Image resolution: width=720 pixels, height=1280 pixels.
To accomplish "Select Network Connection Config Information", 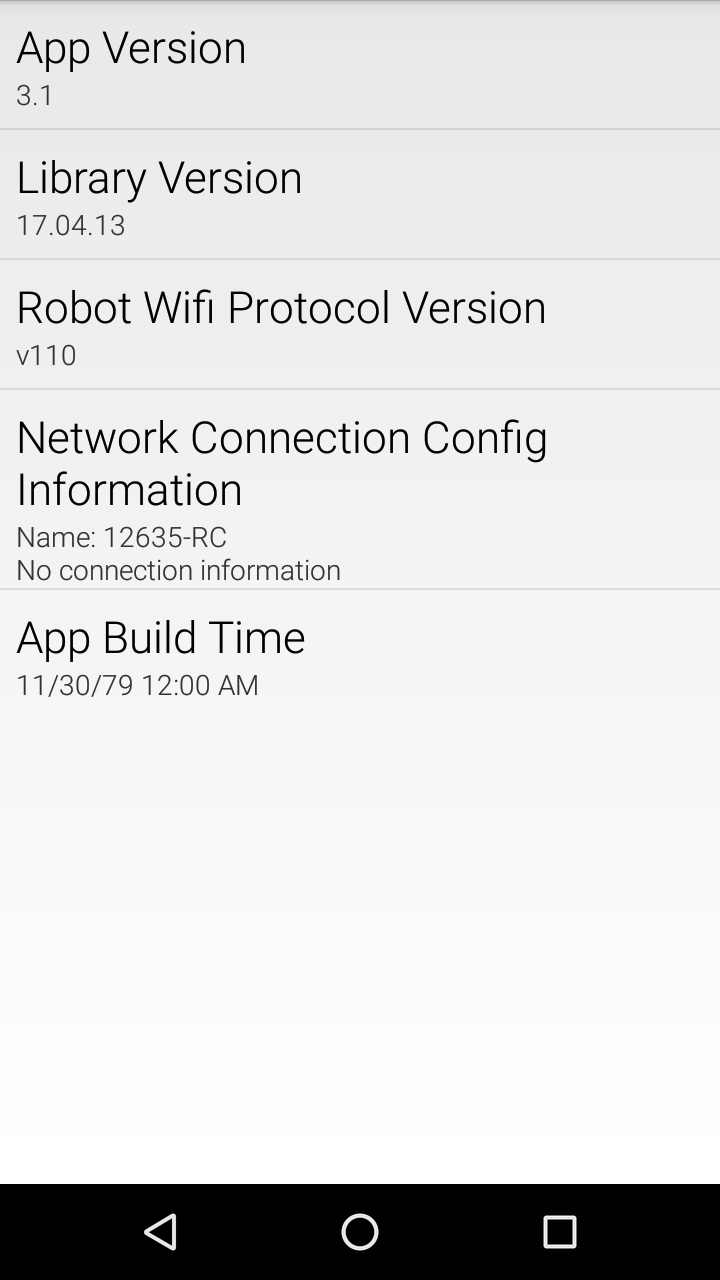I will pyautogui.click(x=360, y=490).
